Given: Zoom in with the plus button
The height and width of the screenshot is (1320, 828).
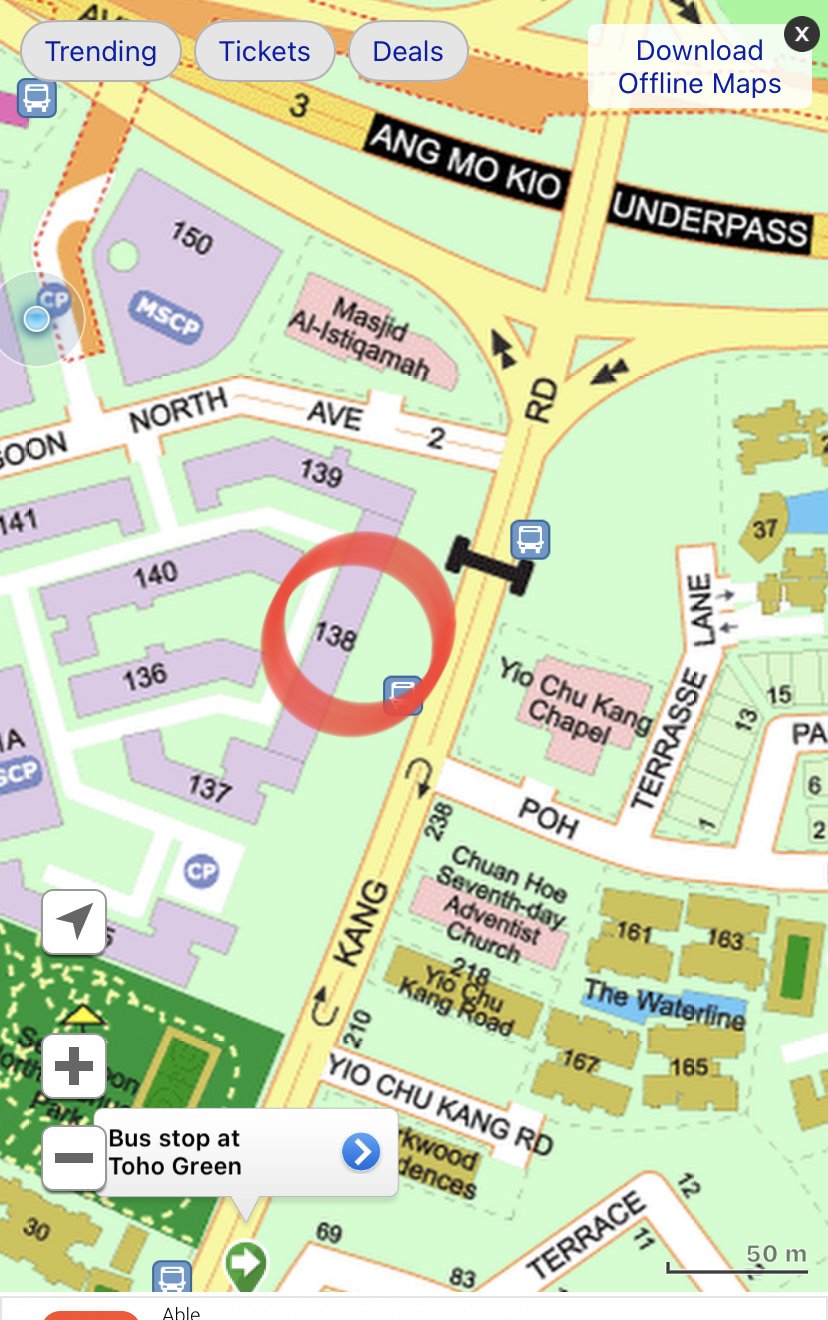Looking at the screenshot, I should point(74,1067).
